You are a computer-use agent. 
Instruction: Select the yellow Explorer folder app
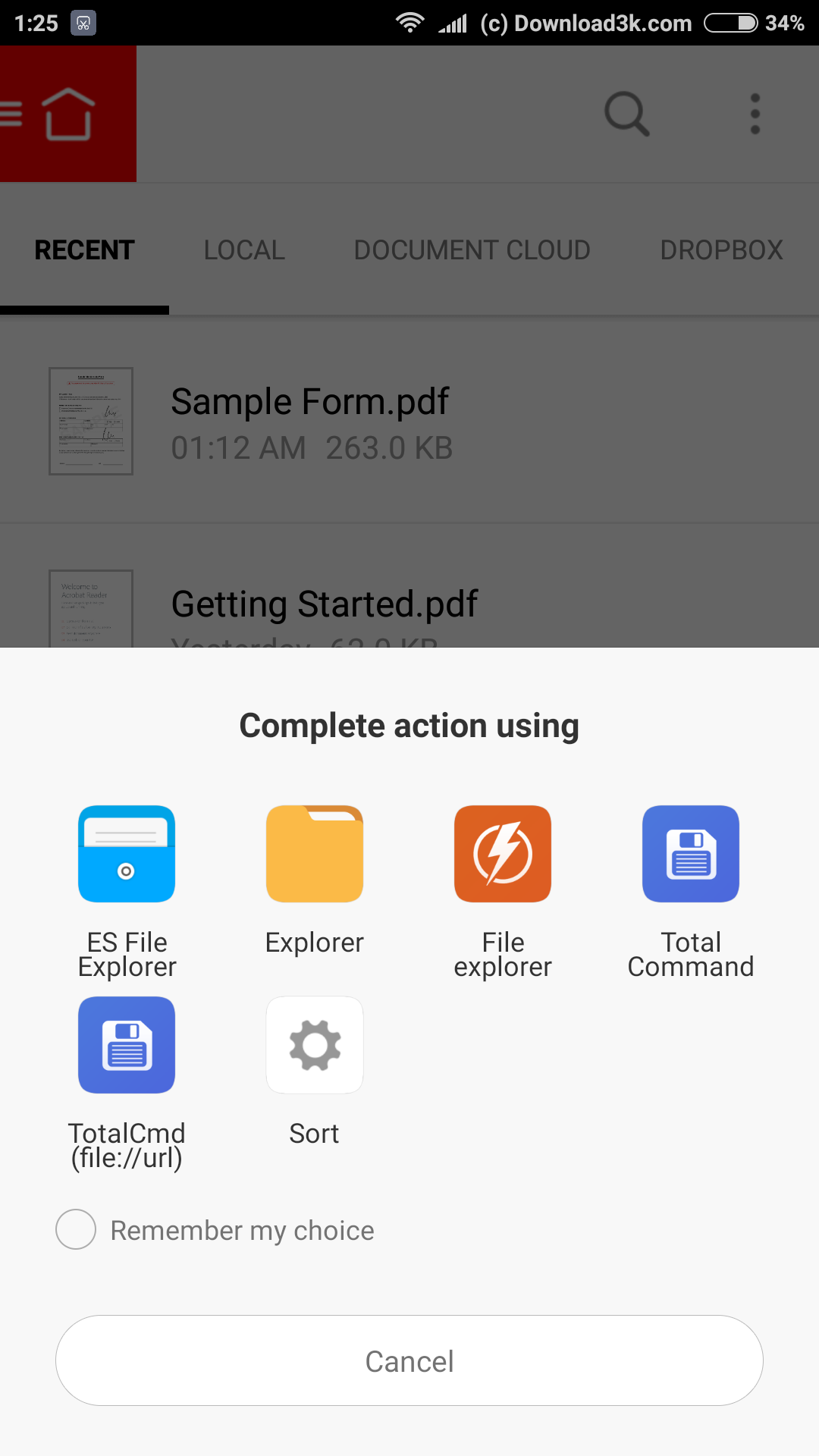pos(315,880)
